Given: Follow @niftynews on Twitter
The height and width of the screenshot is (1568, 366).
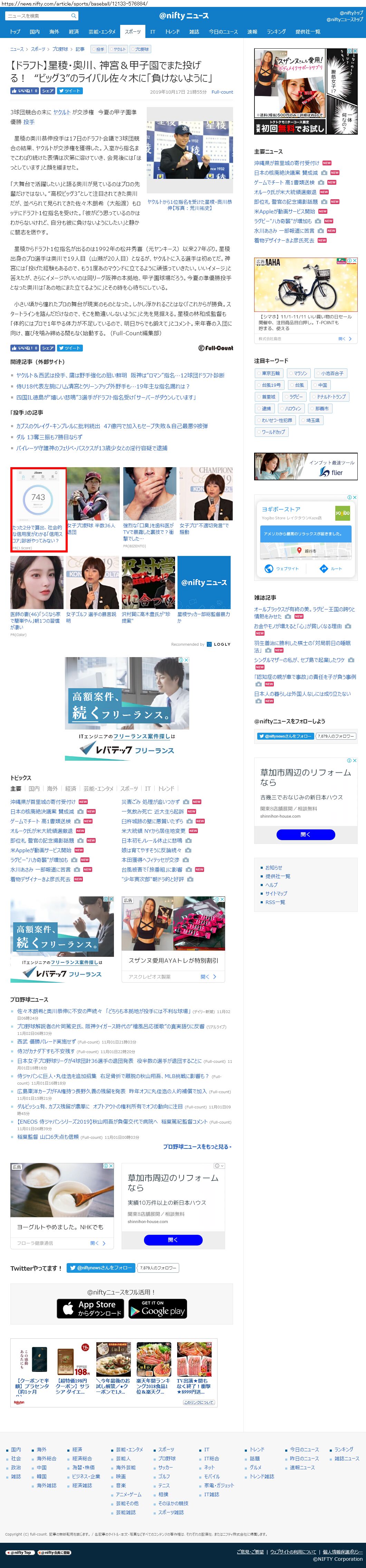Looking at the screenshot, I should tap(100, 1267).
